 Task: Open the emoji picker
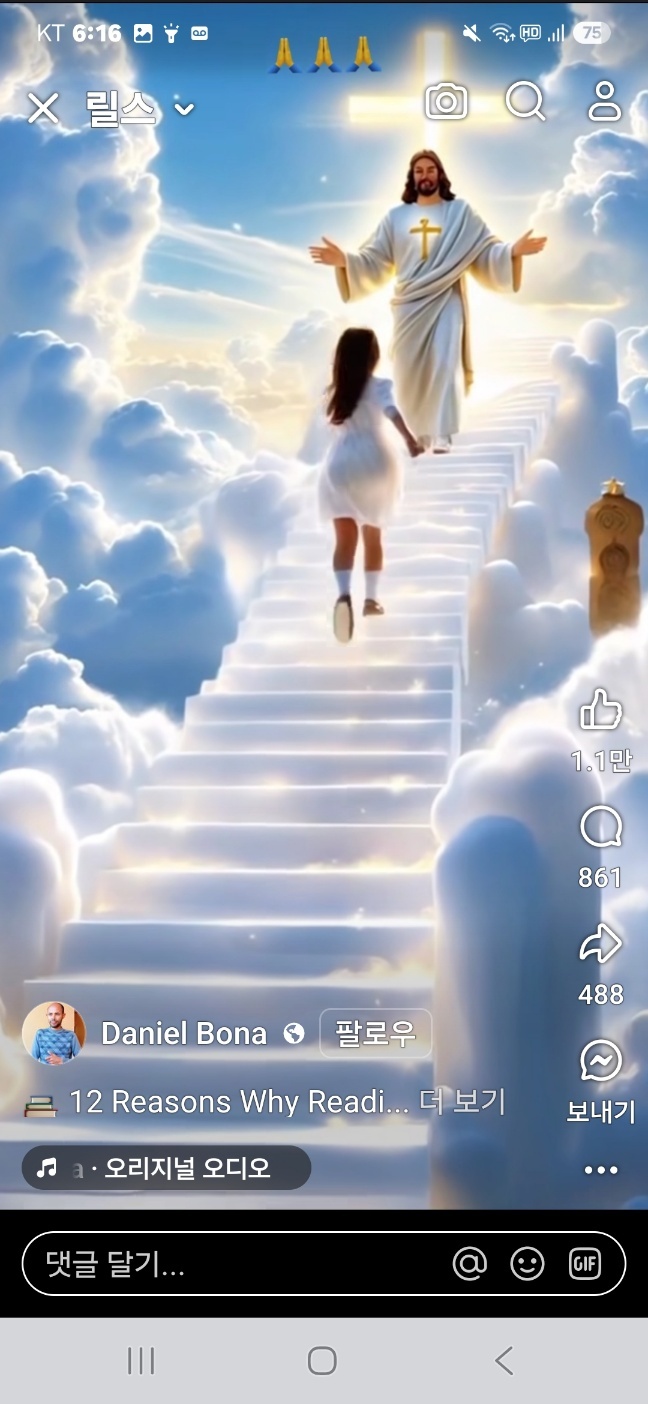point(527,1264)
